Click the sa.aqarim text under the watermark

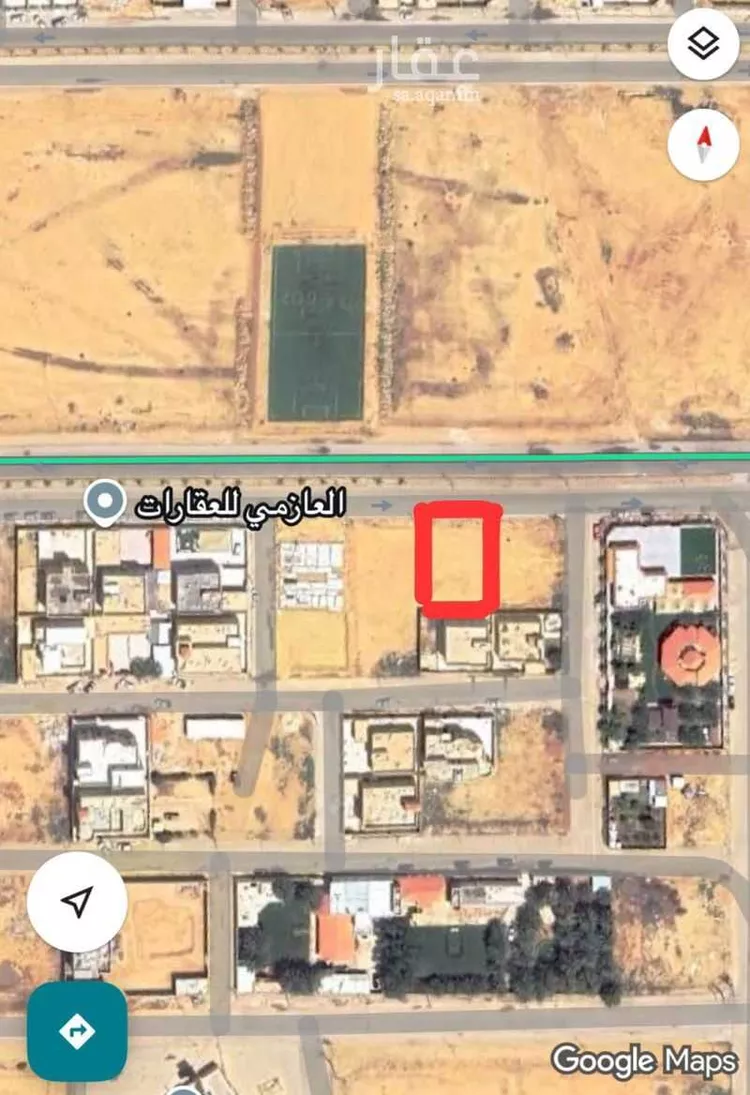point(437,95)
